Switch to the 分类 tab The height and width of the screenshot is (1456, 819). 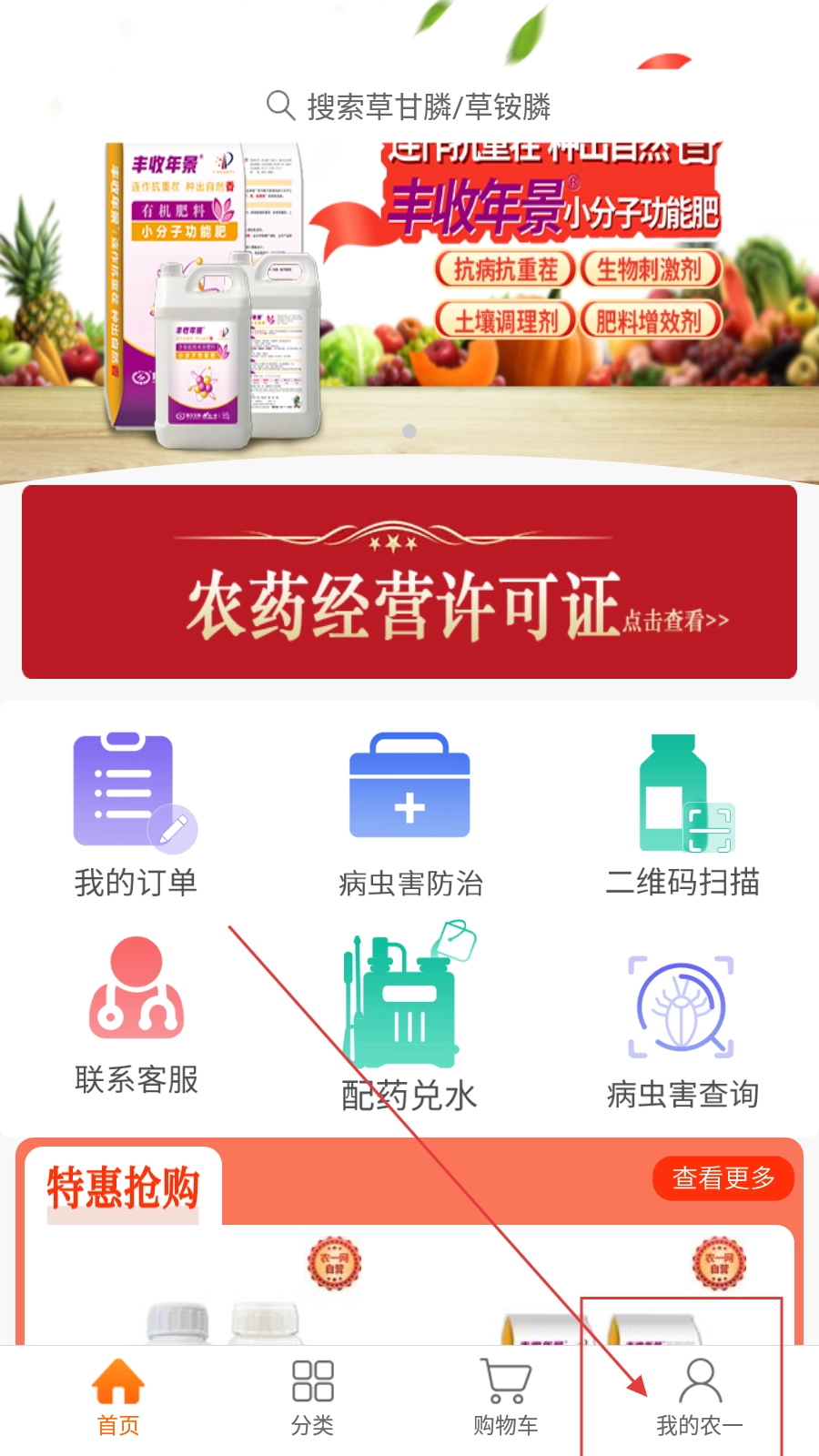click(x=312, y=1398)
